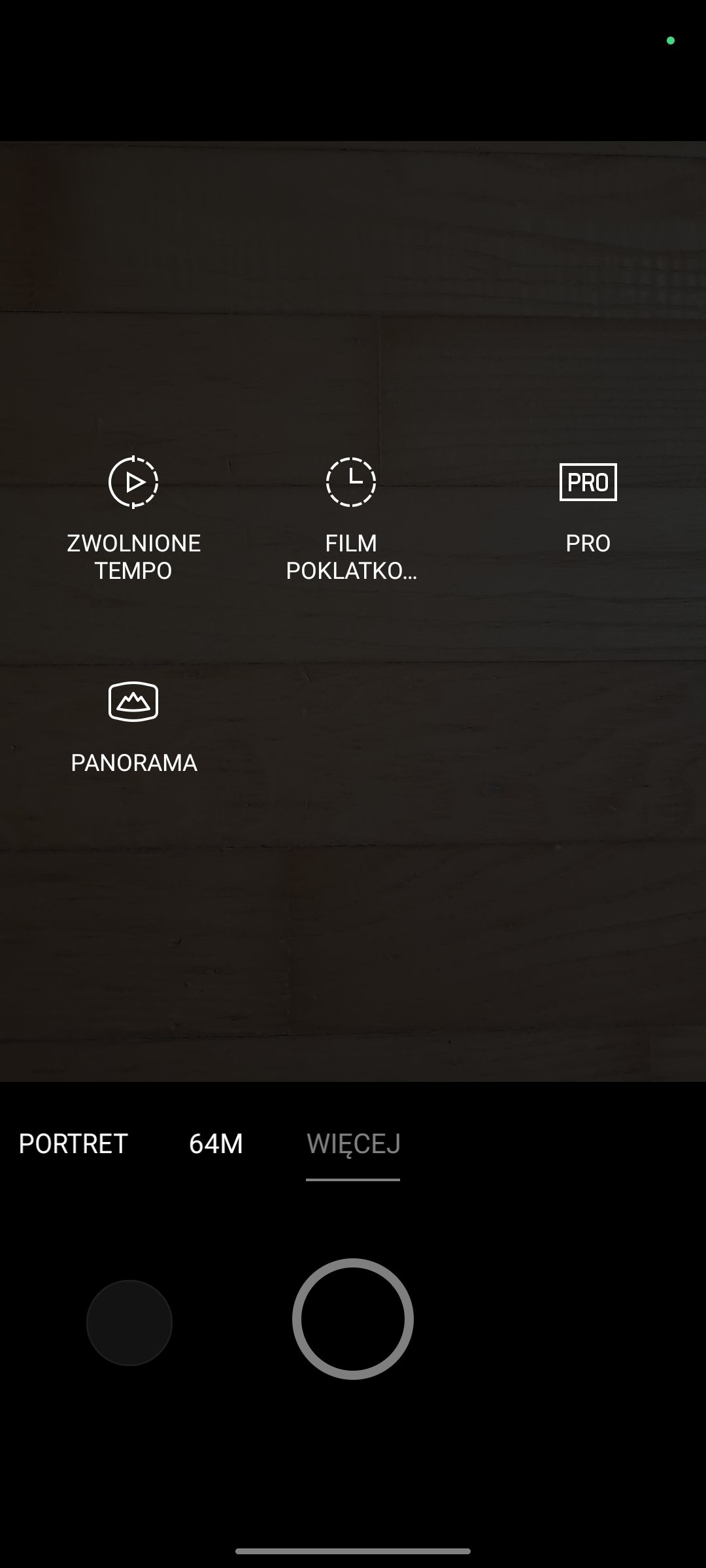Select the Zwolnione tempo mode
The width and height of the screenshot is (706, 1568).
[133, 519]
